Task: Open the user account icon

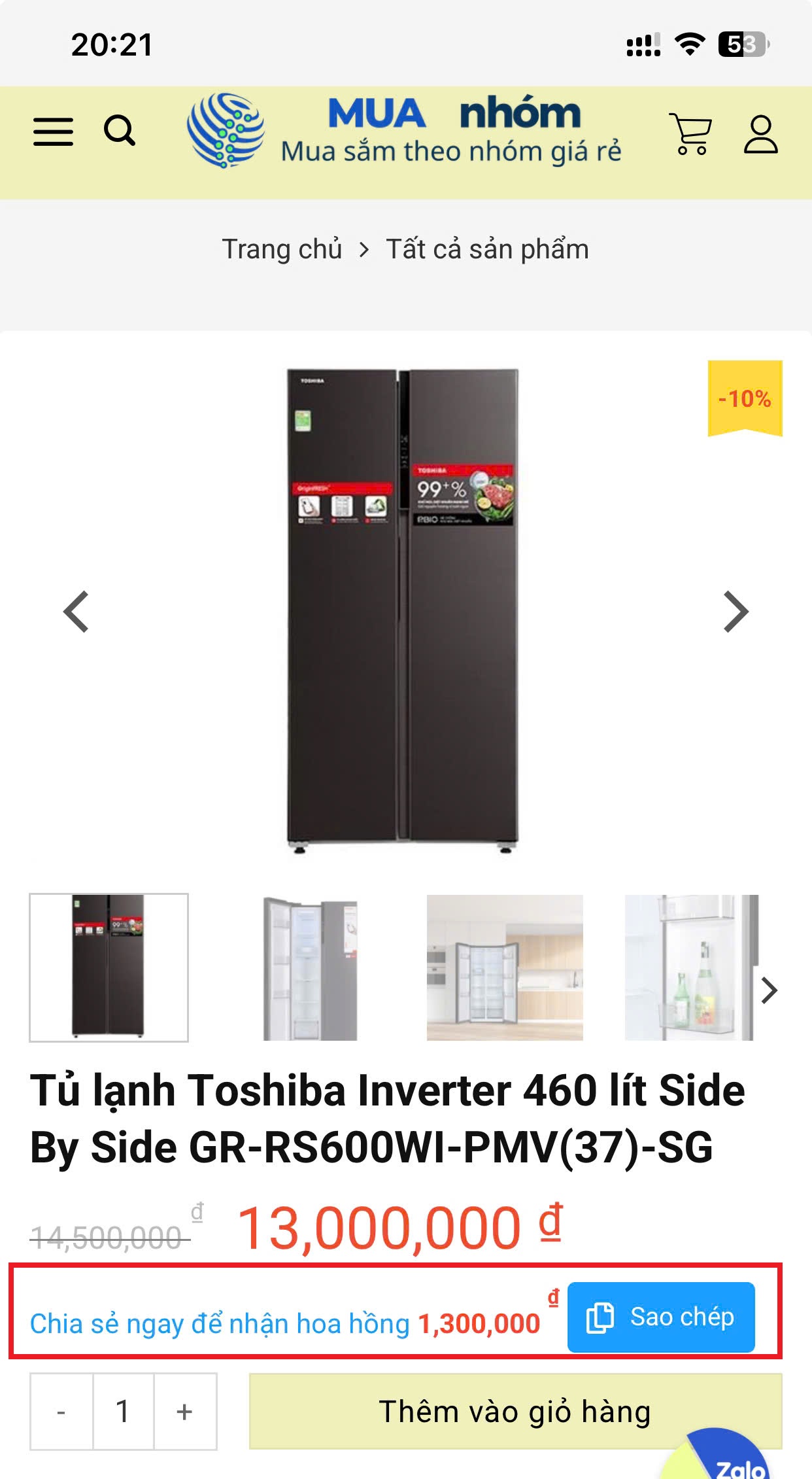Action: pos(761,134)
